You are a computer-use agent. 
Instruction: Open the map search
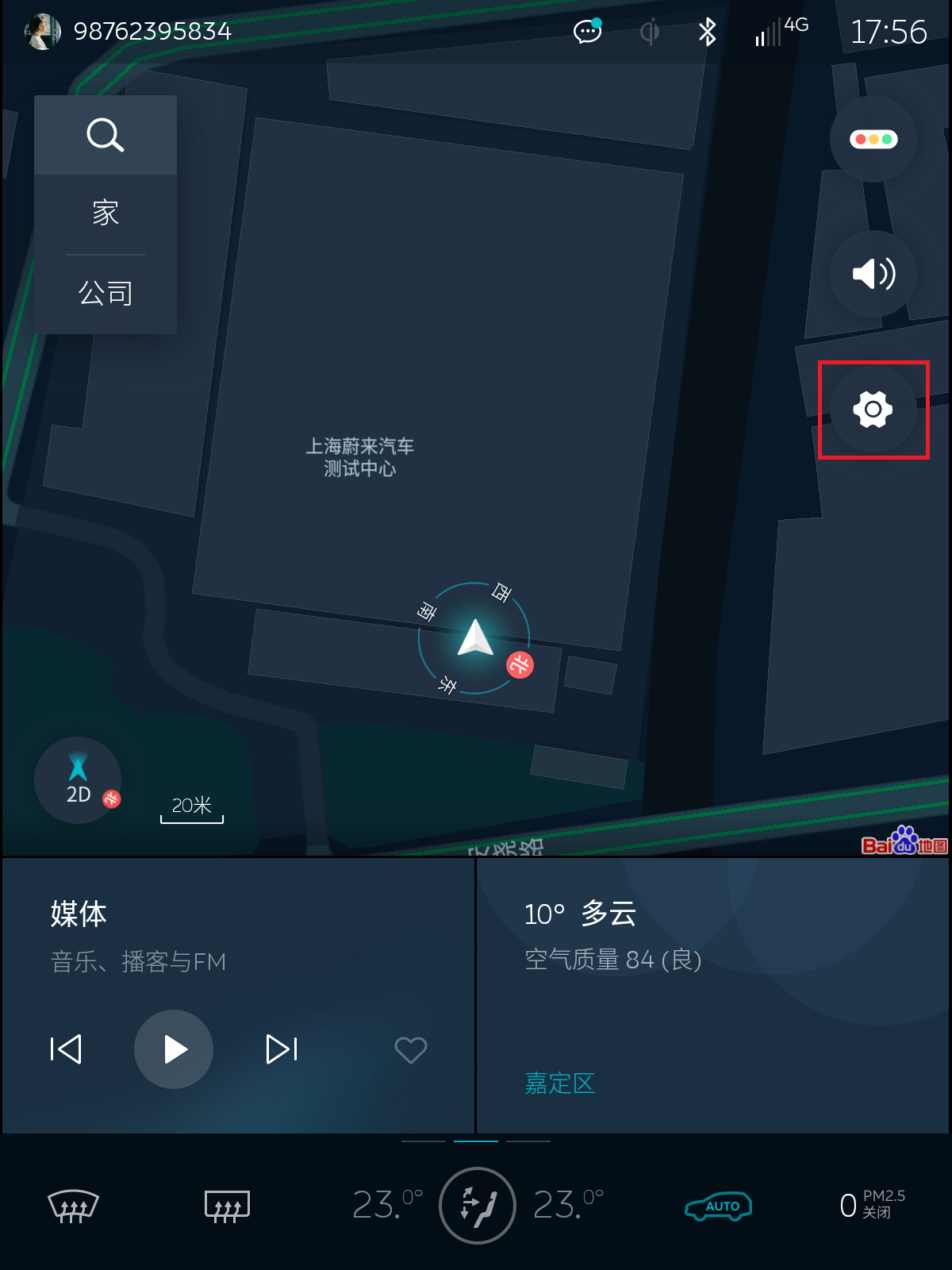pos(105,135)
